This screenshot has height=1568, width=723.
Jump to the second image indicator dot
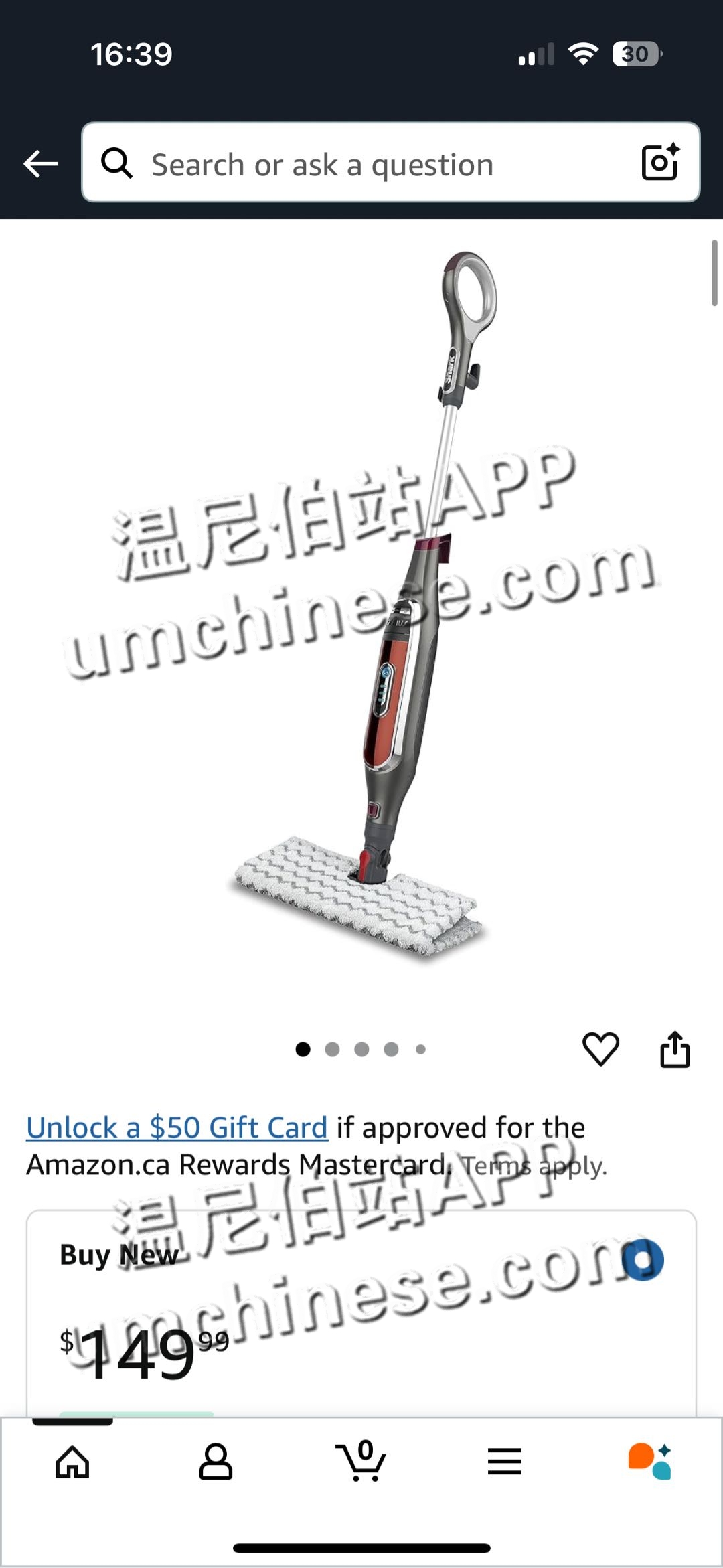click(x=332, y=1049)
